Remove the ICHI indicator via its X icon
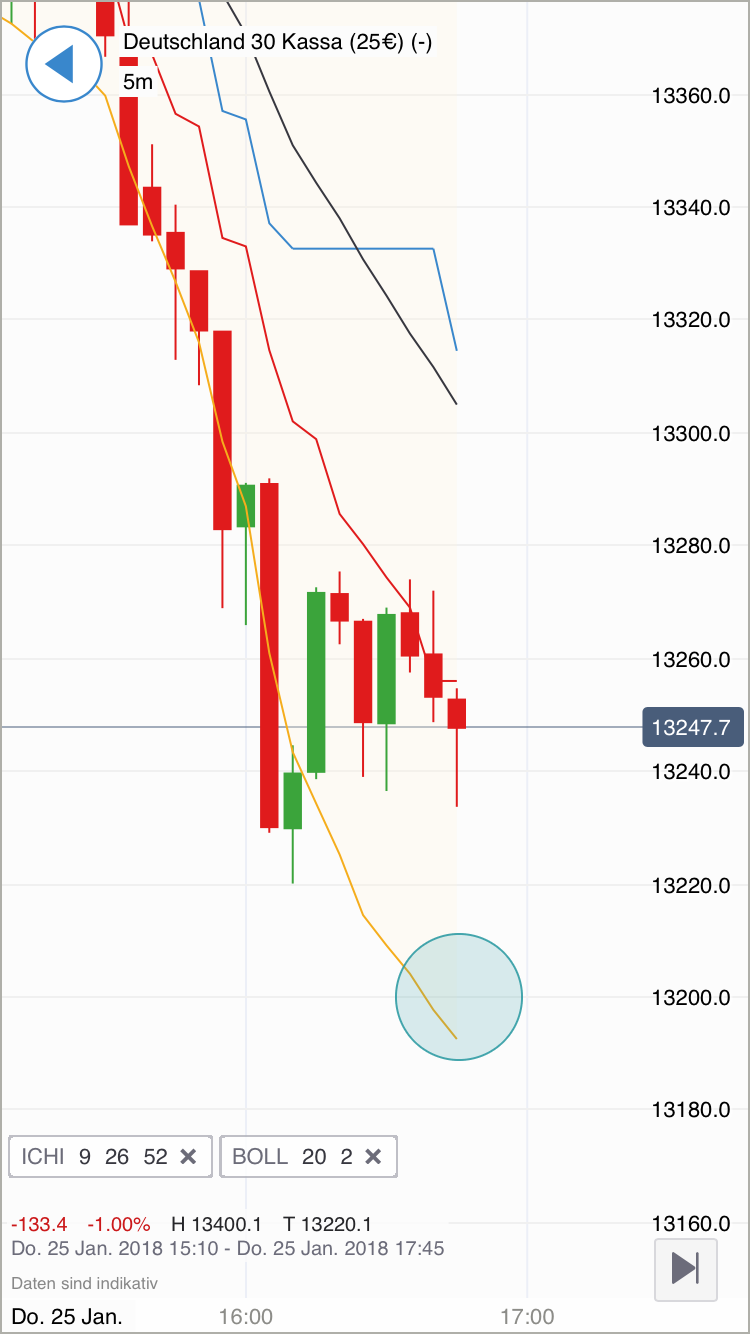This screenshot has width=750, height=1334. [188, 1156]
